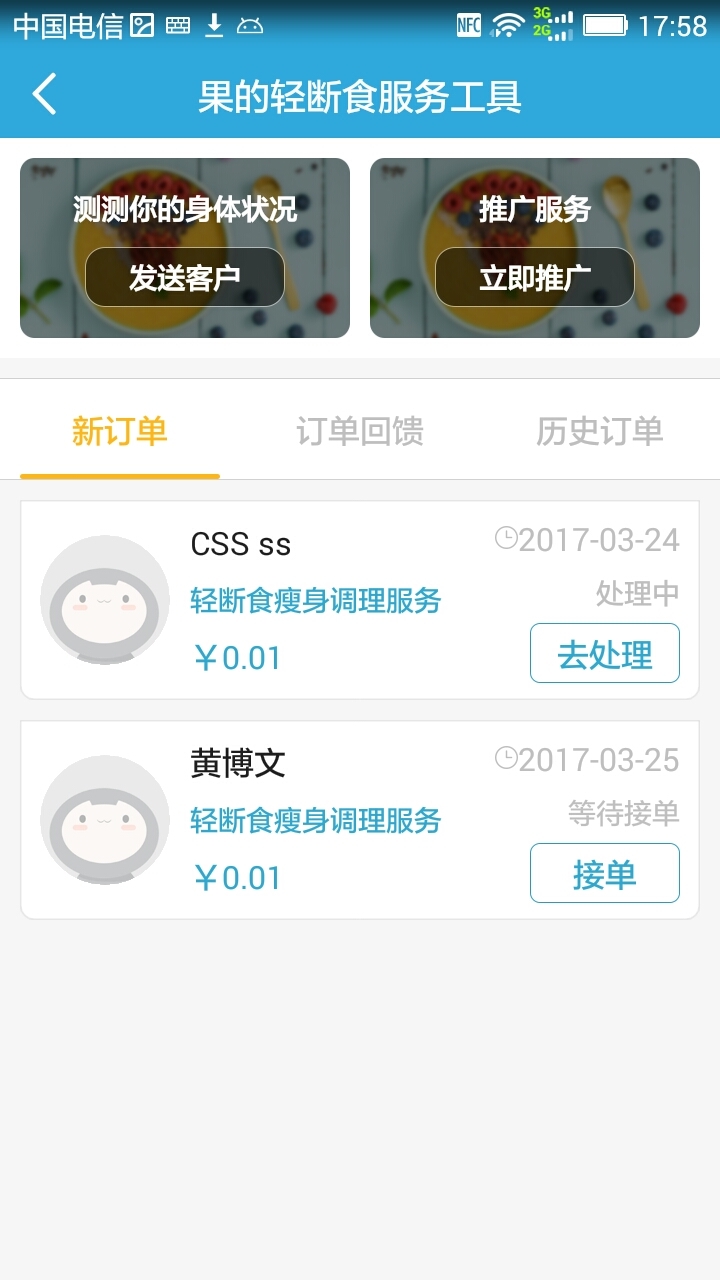Open the 历史订单 tab
This screenshot has height=1280, width=720.
(599, 431)
